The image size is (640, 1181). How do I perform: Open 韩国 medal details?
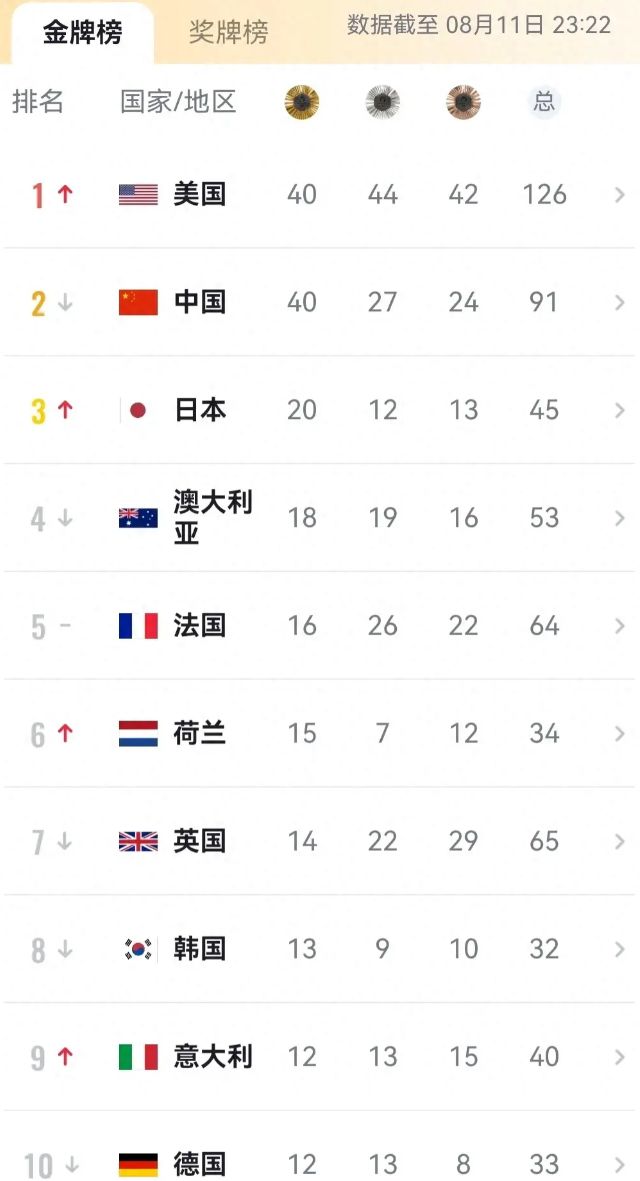[x=320, y=949]
